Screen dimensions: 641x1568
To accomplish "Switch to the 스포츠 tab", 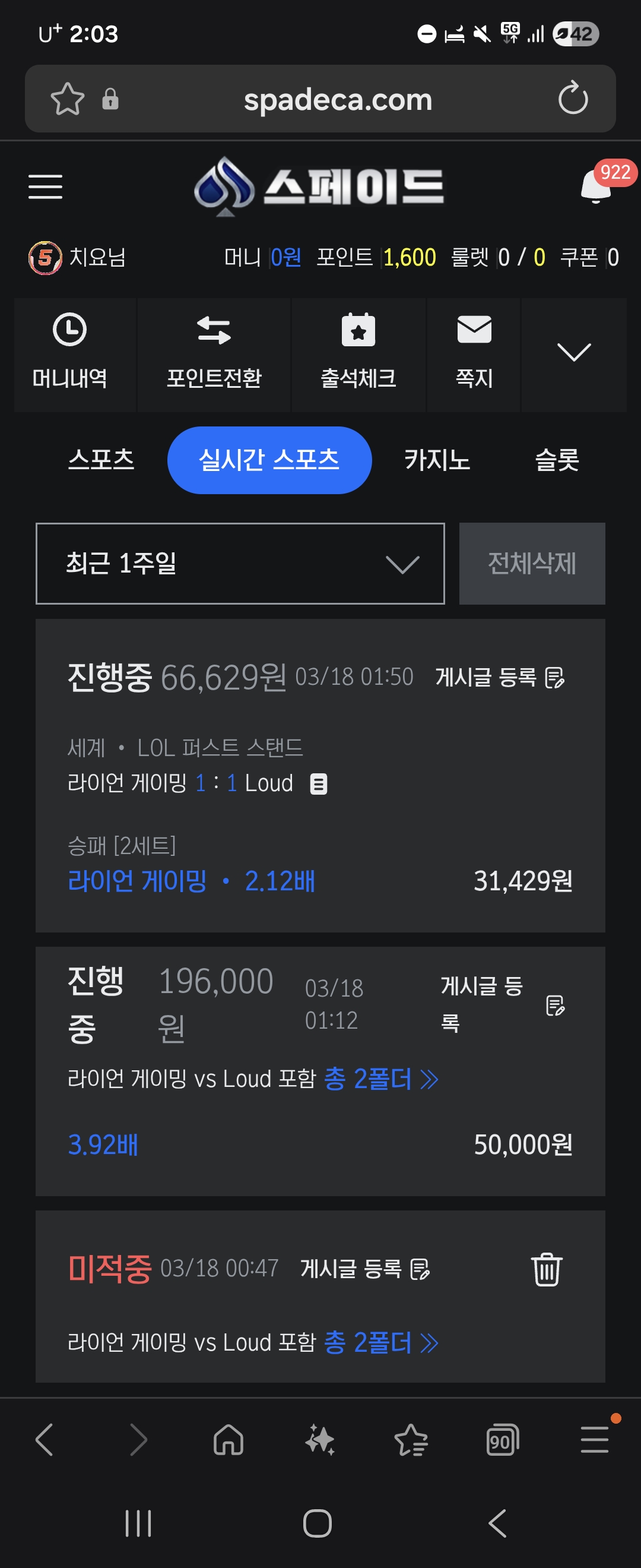I will 101,460.
